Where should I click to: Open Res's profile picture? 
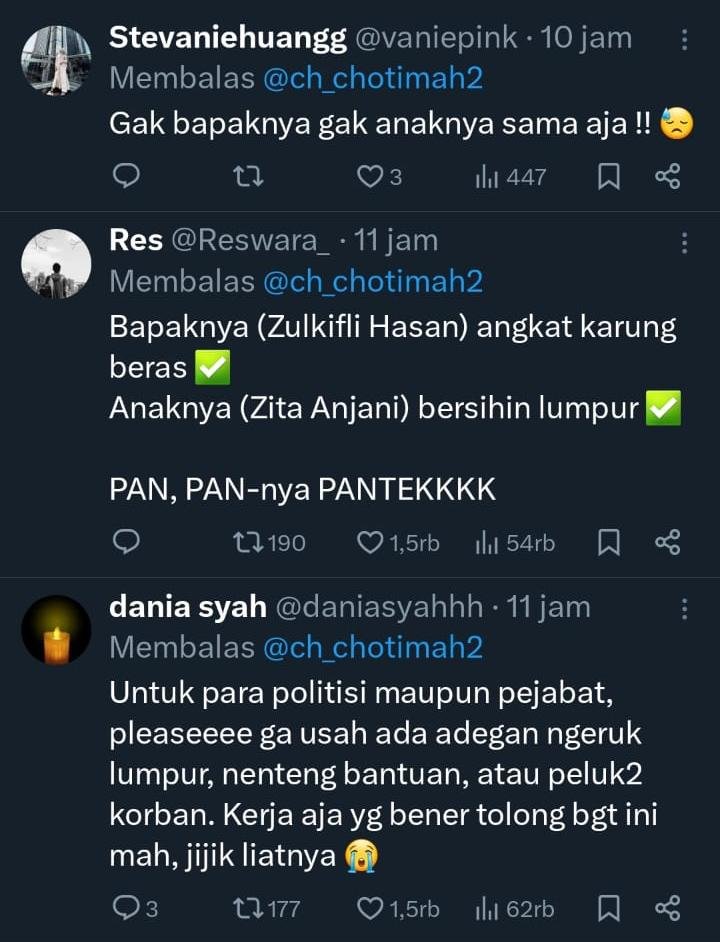(x=56, y=264)
